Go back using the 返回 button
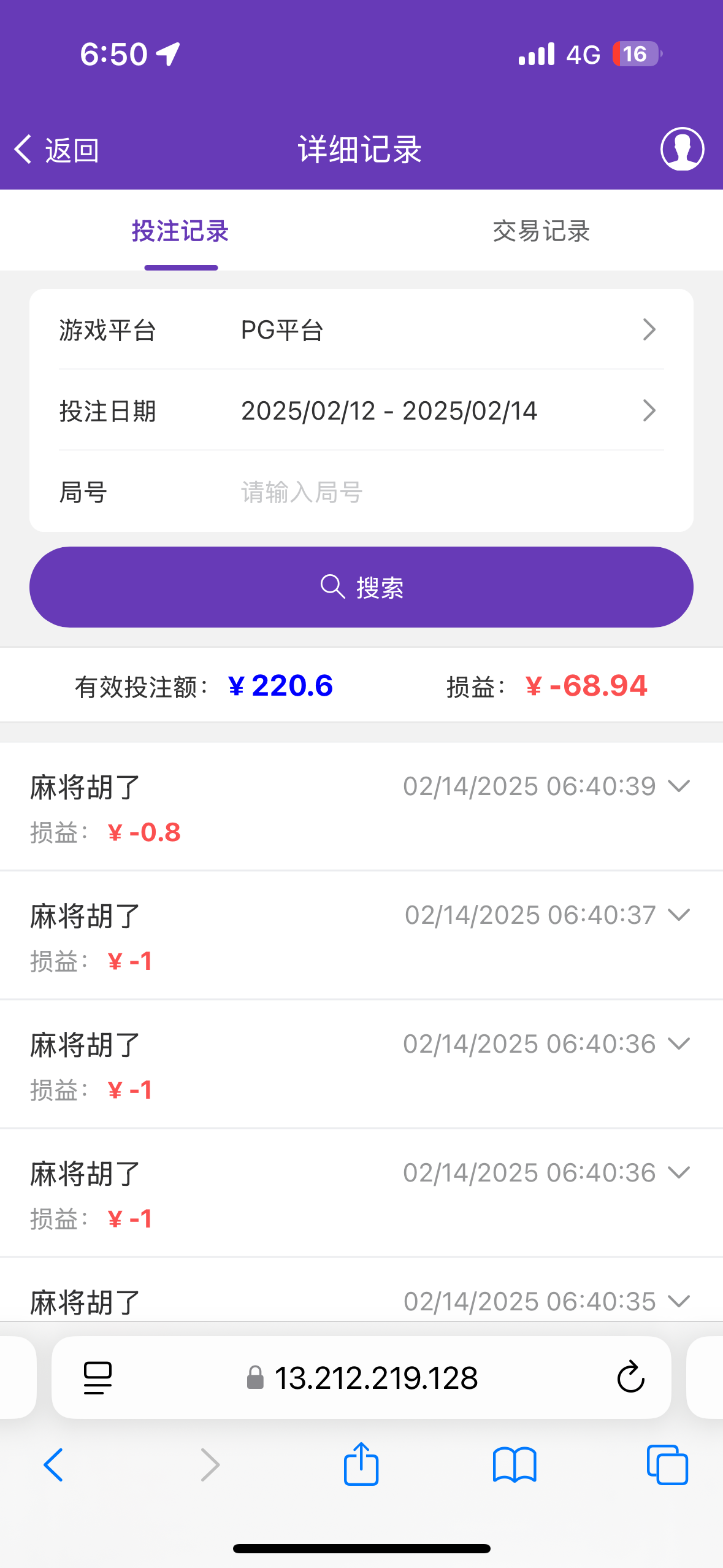 (x=56, y=150)
